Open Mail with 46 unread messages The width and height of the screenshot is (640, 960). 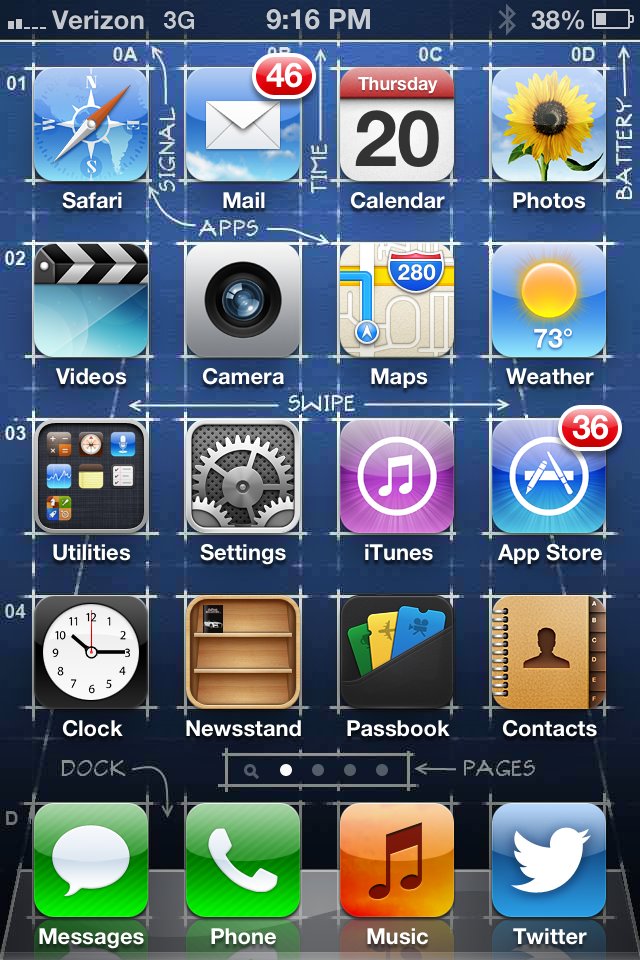click(x=243, y=125)
